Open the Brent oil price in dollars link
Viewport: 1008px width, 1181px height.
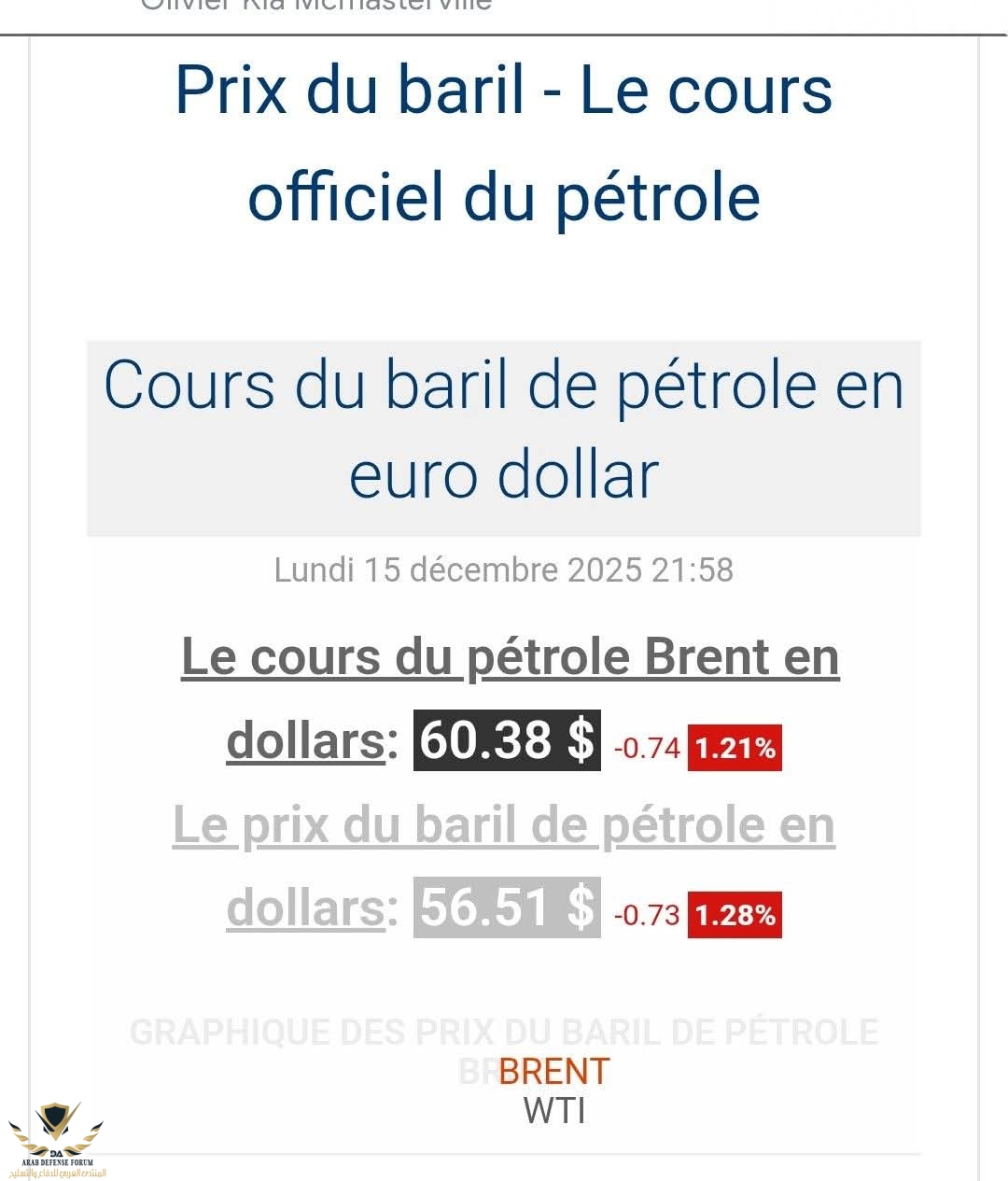tap(510, 657)
